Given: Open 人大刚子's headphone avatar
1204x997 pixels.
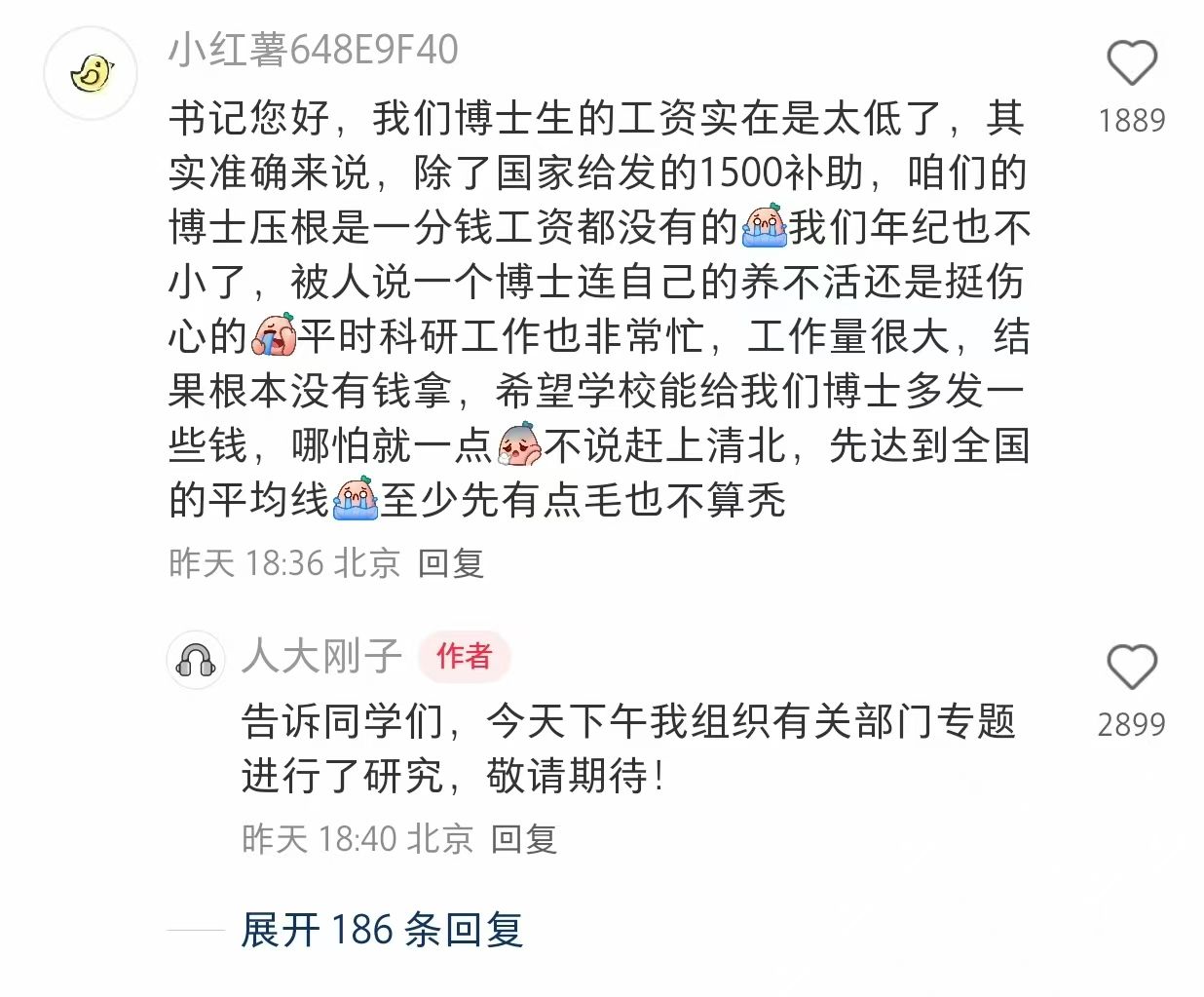Looking at the screenshot, I should (196, 660).
